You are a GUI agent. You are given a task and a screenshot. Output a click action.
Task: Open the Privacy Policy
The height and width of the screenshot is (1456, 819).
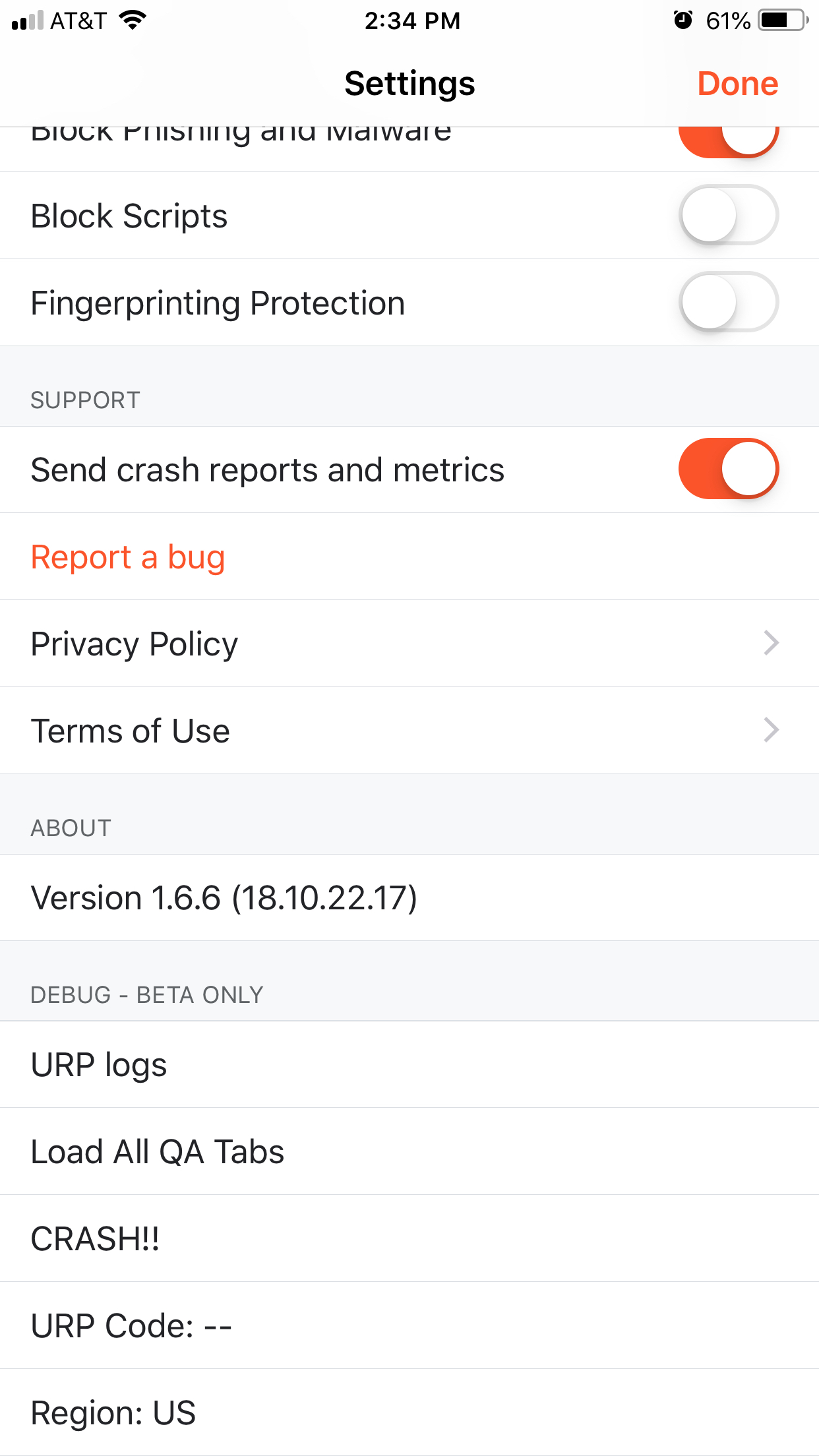pos(409,644)
